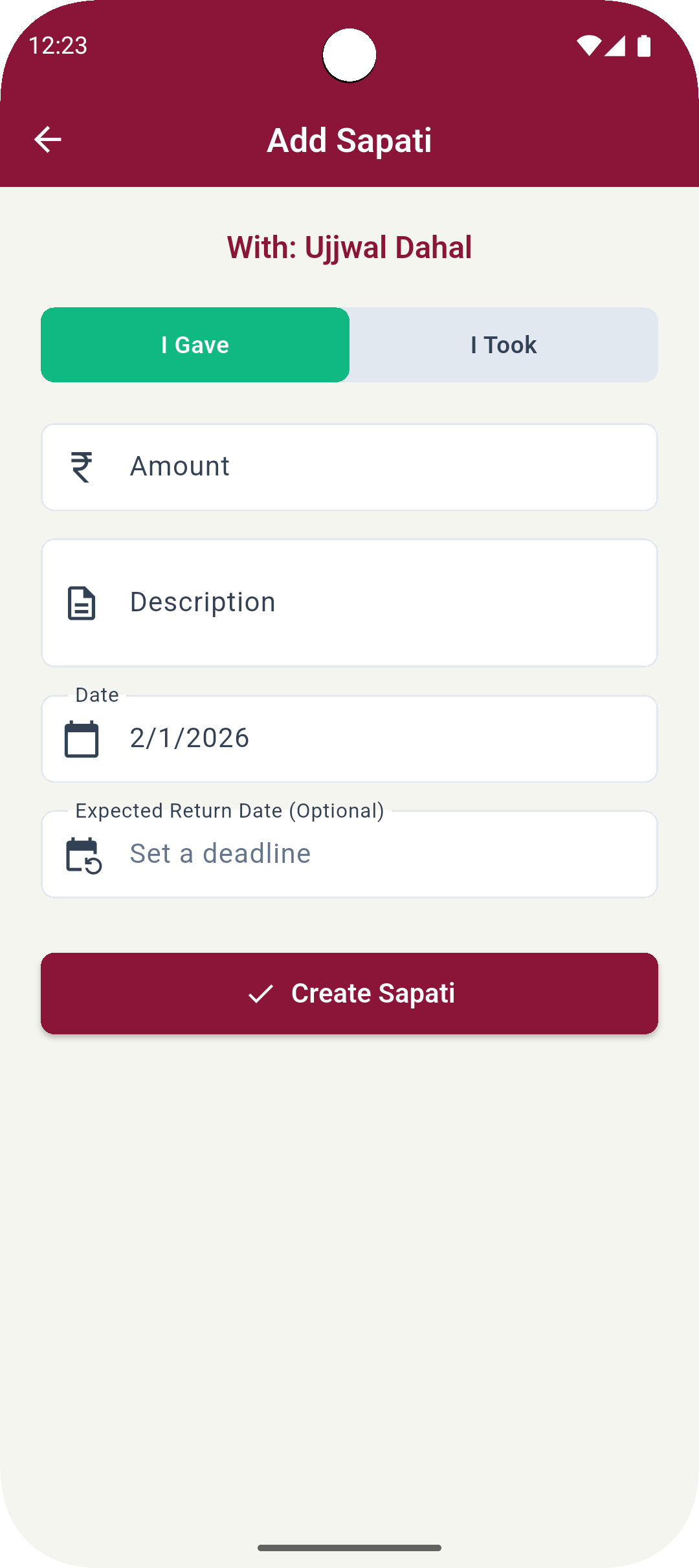Click the battery icon in the status bar
The height and width of the screenshot is (1568, 699).
[645, 45]
